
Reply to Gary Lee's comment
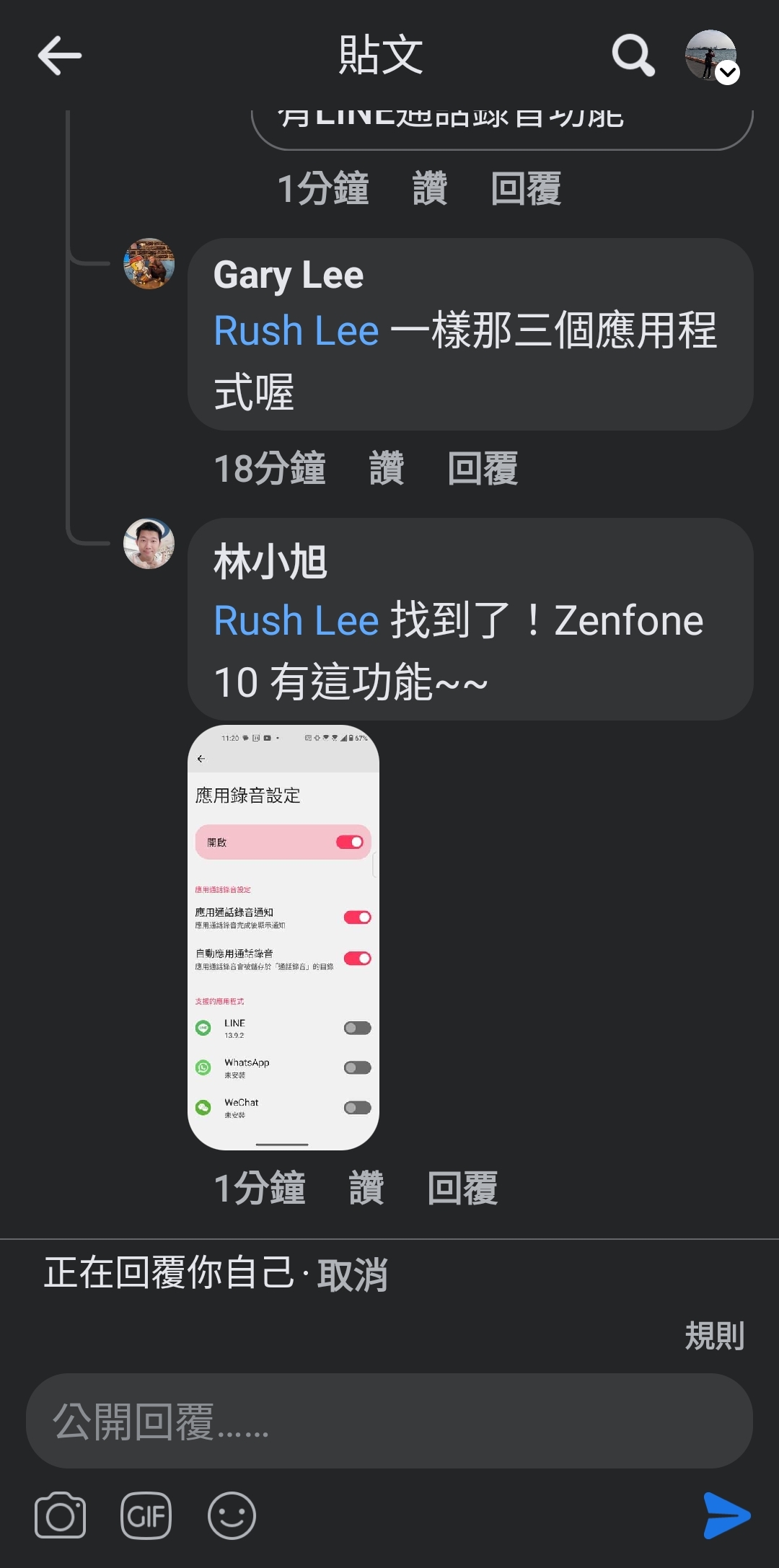point(483,469)
